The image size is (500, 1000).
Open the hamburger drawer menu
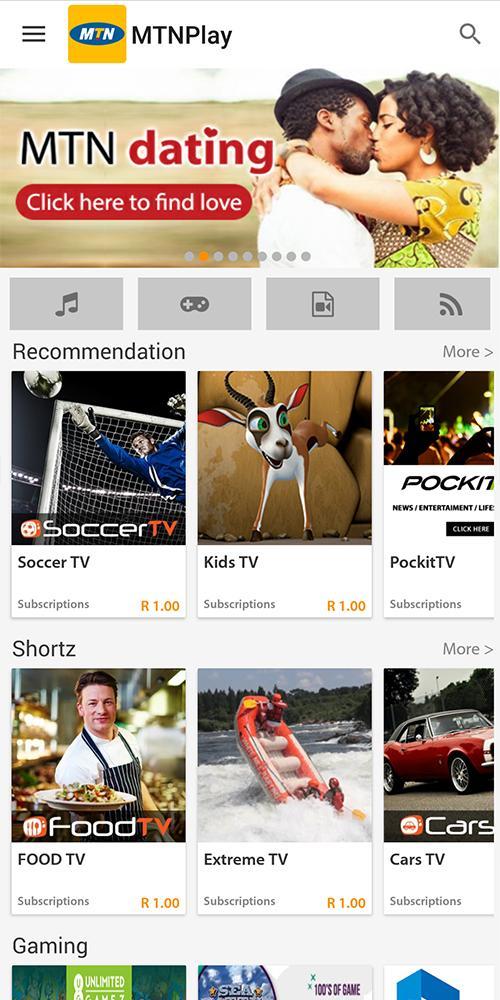coord(34,34)
